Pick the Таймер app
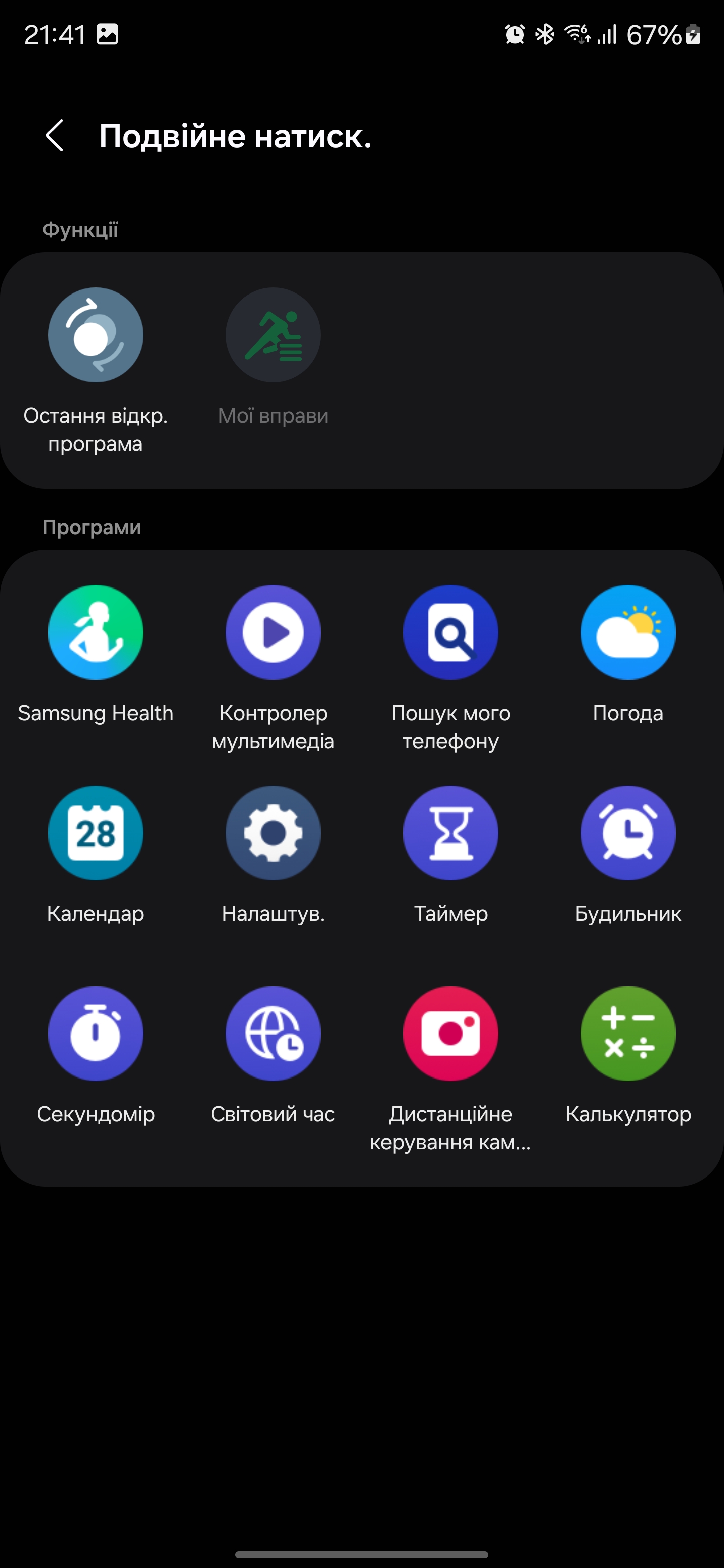Viewport: 724px width, 1568px height. 450,833
